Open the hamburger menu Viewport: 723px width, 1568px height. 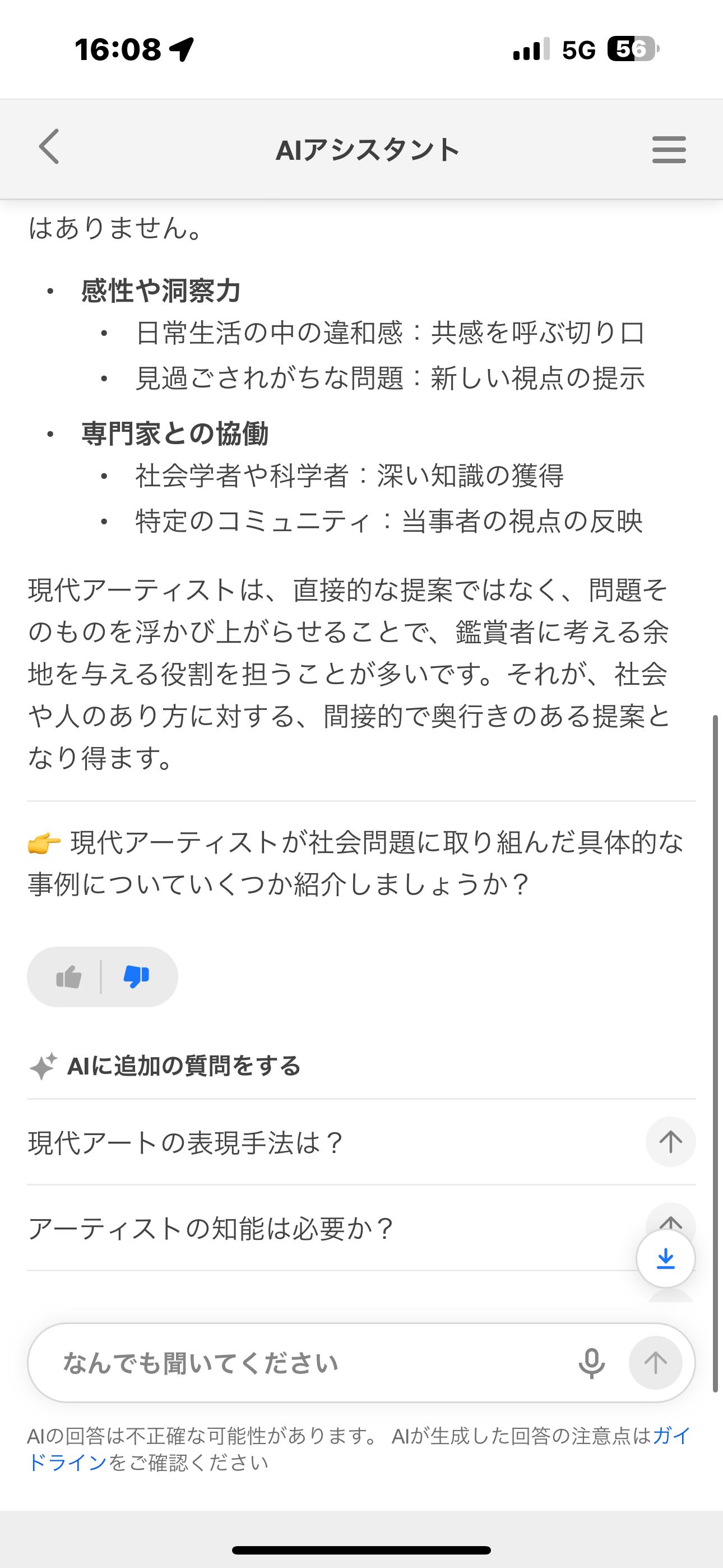coord(668,150)
